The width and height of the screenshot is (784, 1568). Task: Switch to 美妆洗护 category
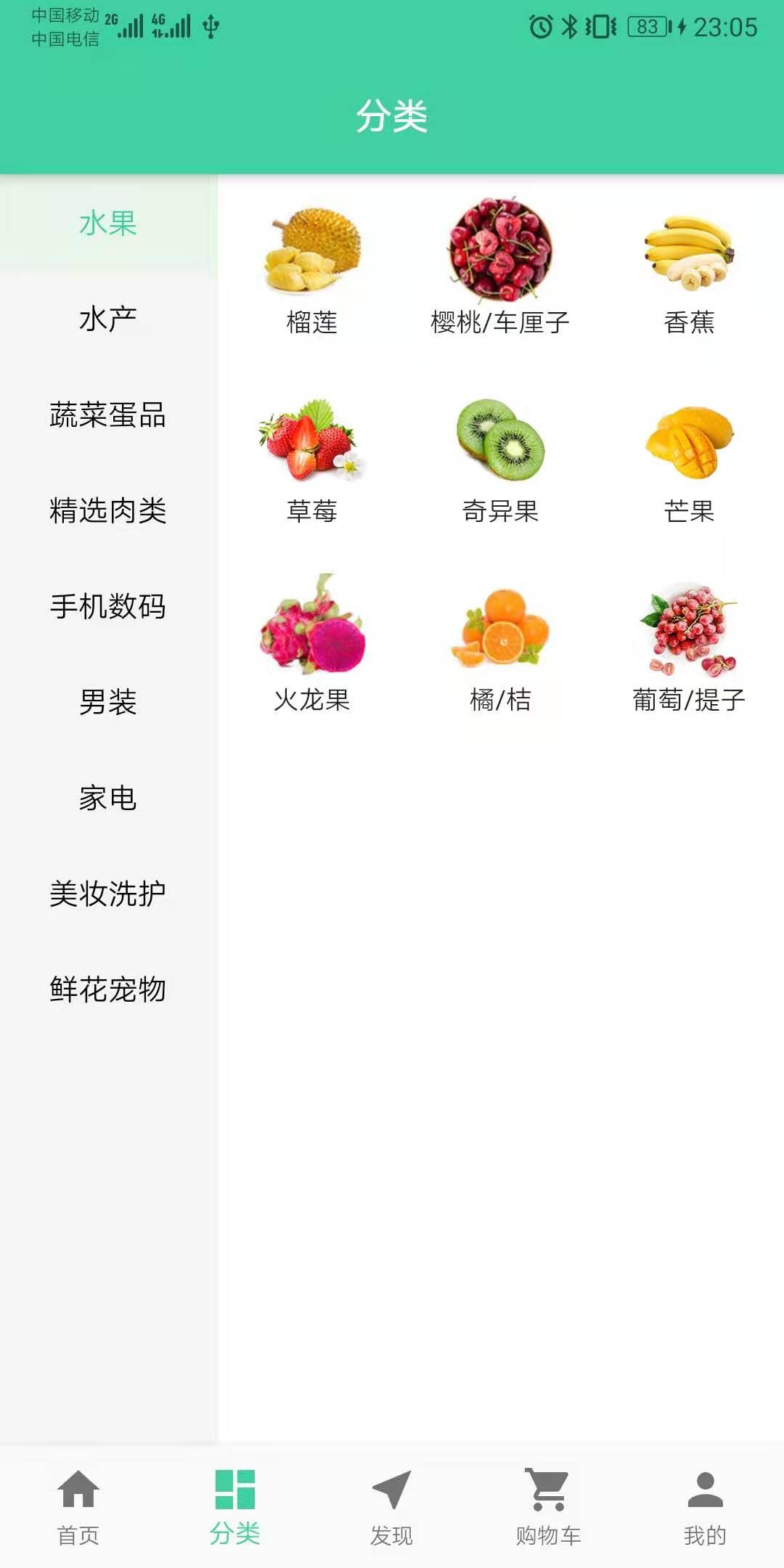(x=108, y=894)
